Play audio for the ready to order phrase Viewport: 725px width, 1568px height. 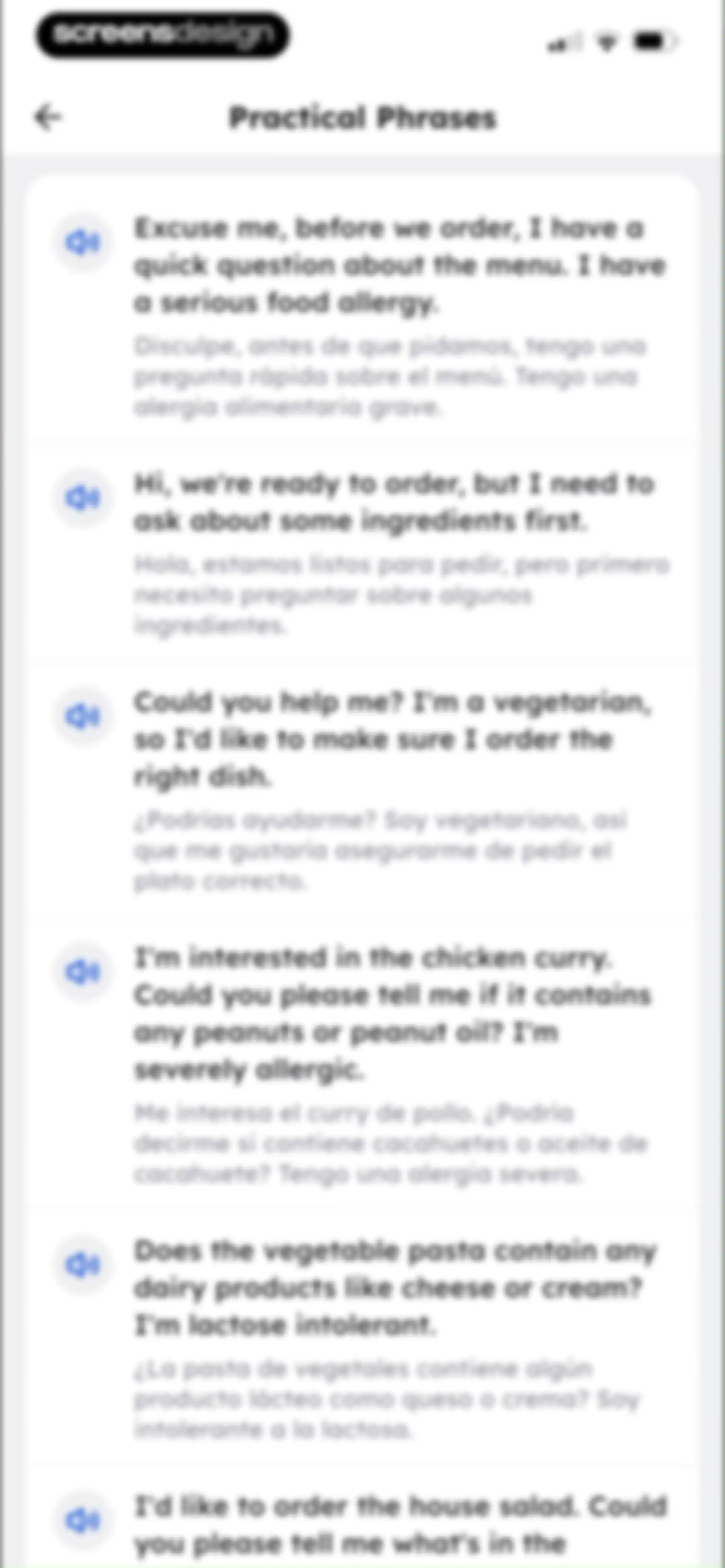(83, 499)
